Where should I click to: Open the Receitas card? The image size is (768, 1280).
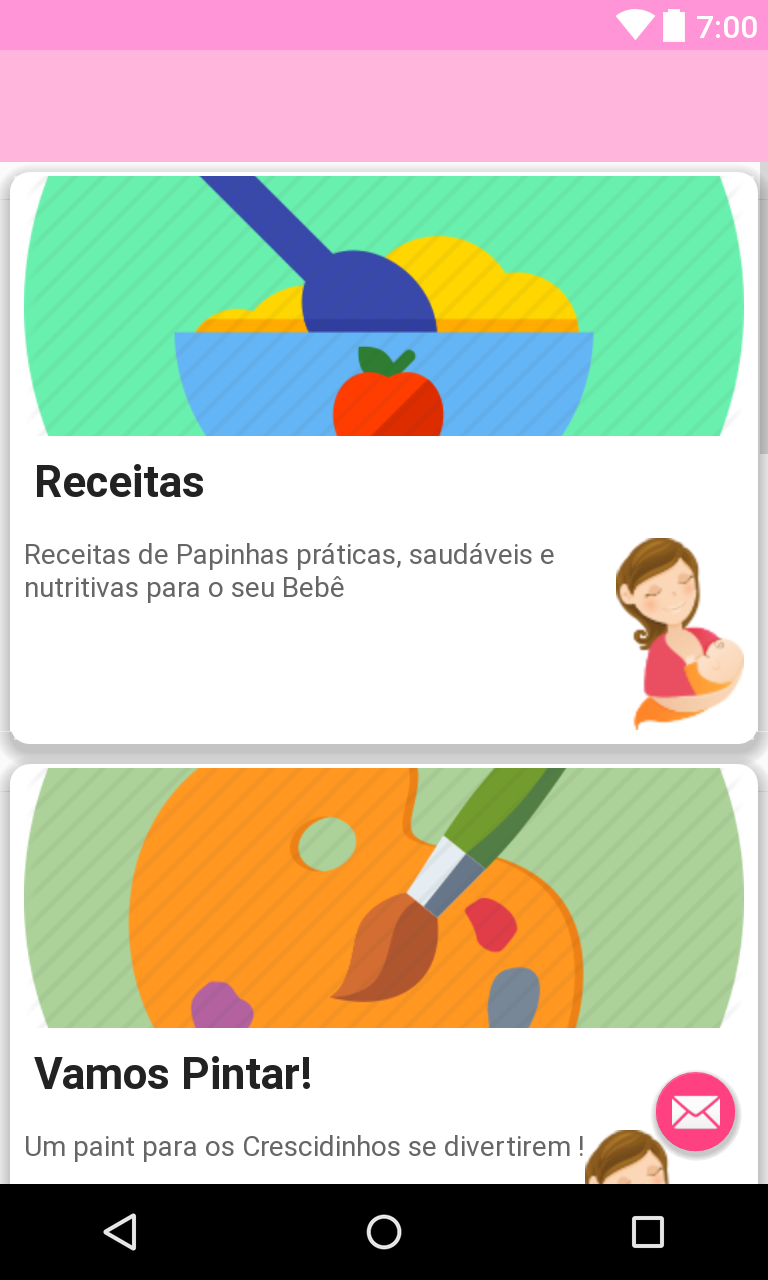coord(383,458)
